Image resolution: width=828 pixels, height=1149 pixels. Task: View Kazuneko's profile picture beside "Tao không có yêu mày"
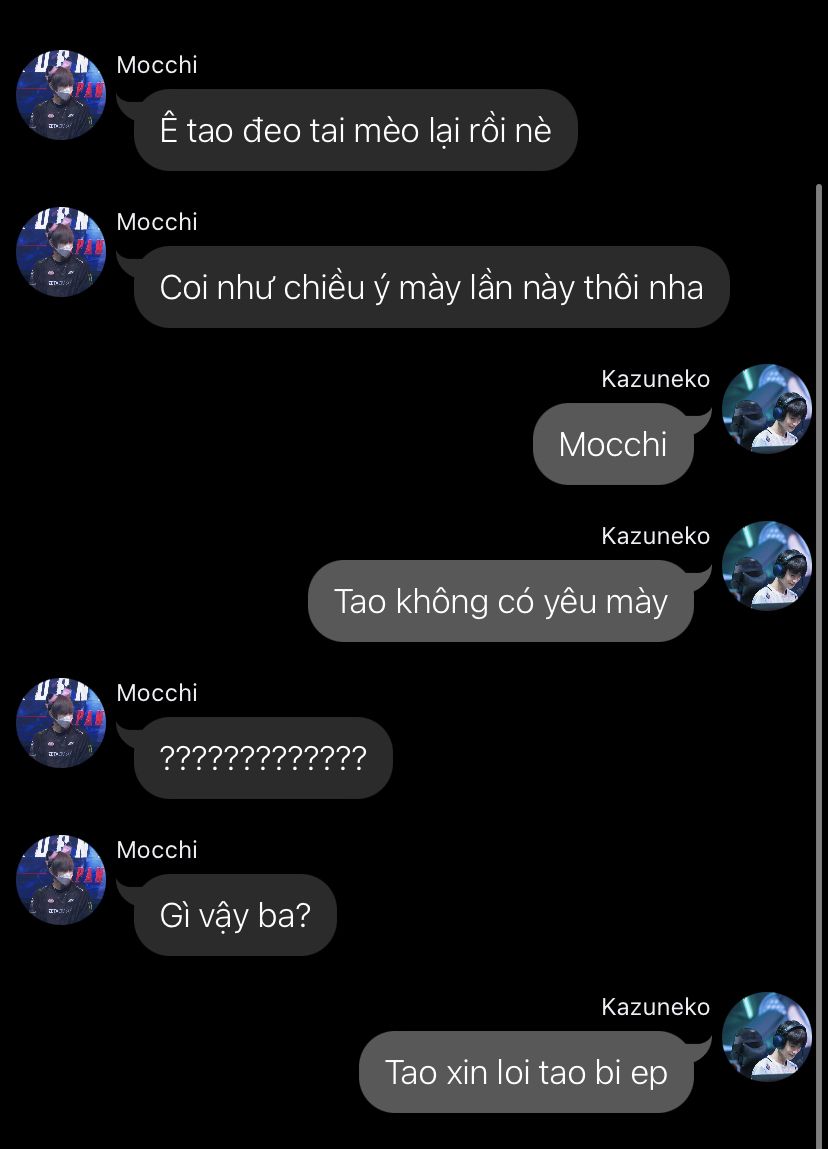click(x=767, y=566)
